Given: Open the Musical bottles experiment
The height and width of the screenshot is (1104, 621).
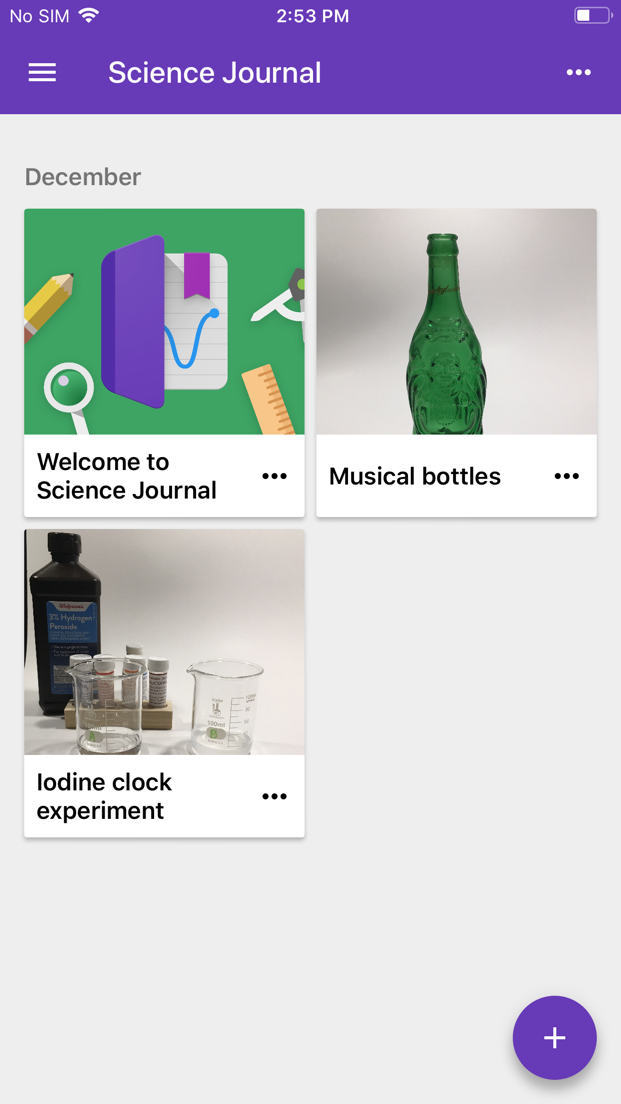Looking at the screenshot, I should pyautogui.click(x=456, y=322).
